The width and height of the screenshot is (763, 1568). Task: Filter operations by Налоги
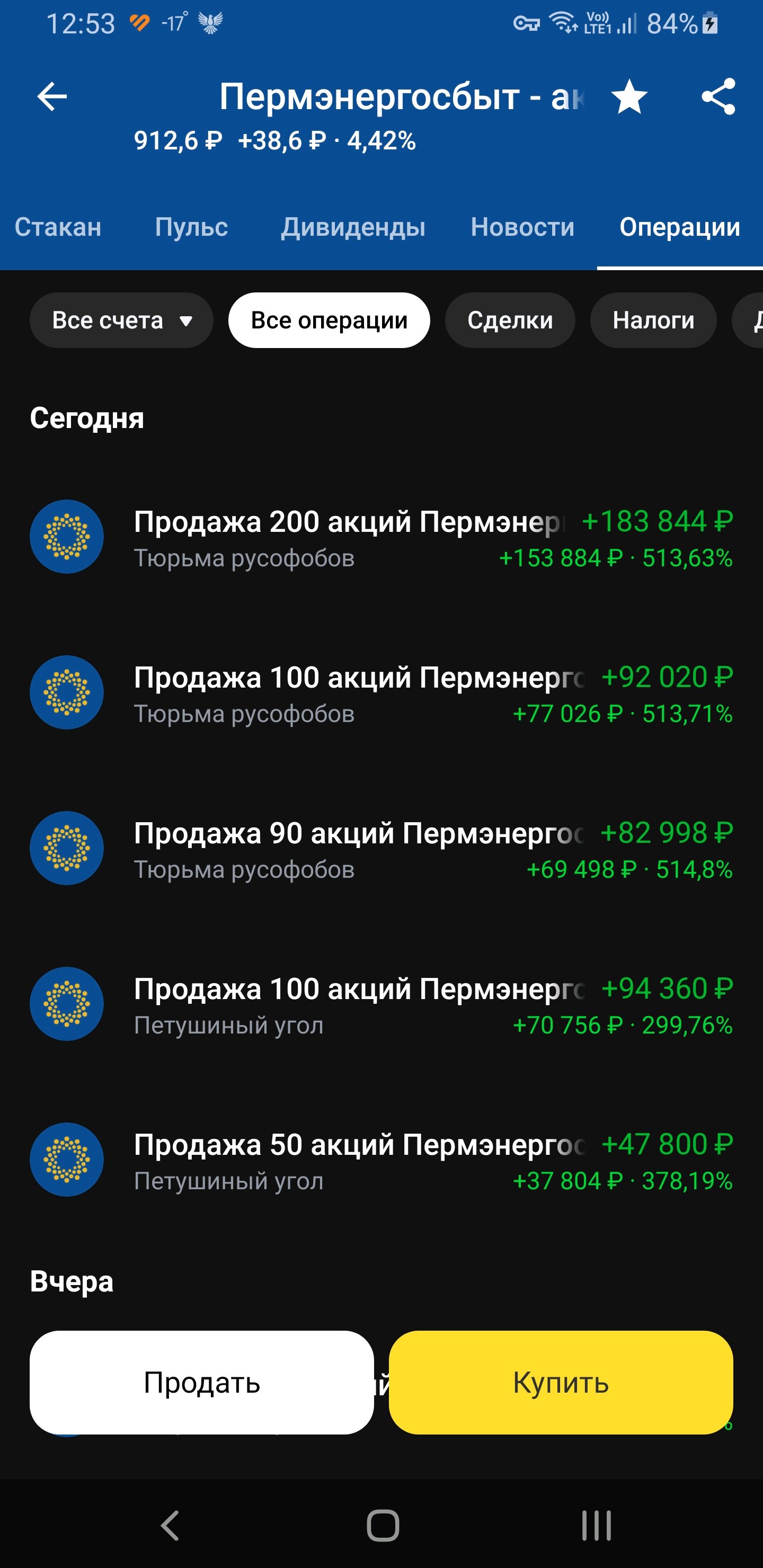click(x=653, y=320)
